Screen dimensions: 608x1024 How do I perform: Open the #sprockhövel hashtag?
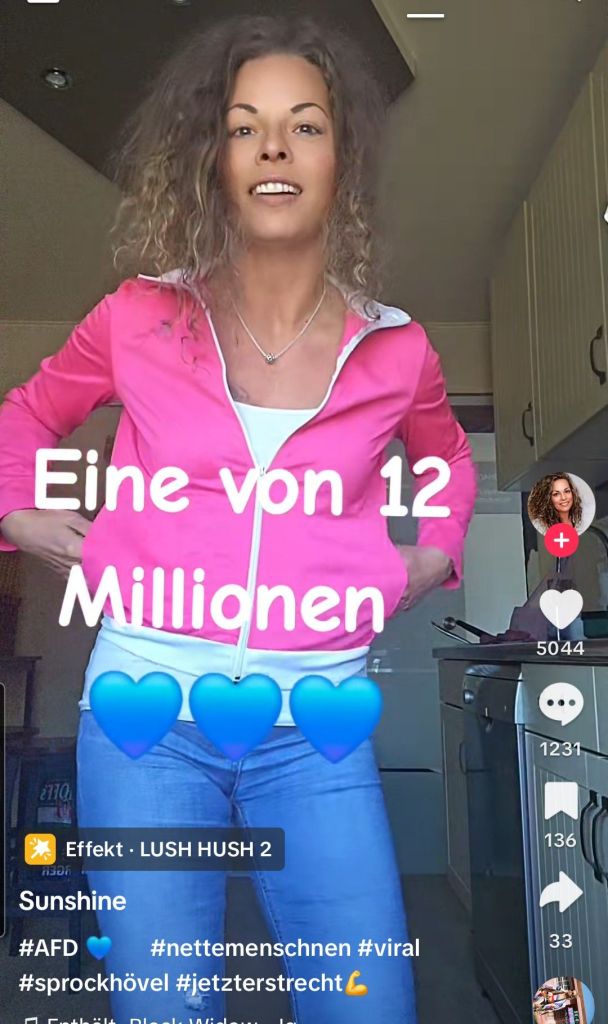[x=93, y=983]
